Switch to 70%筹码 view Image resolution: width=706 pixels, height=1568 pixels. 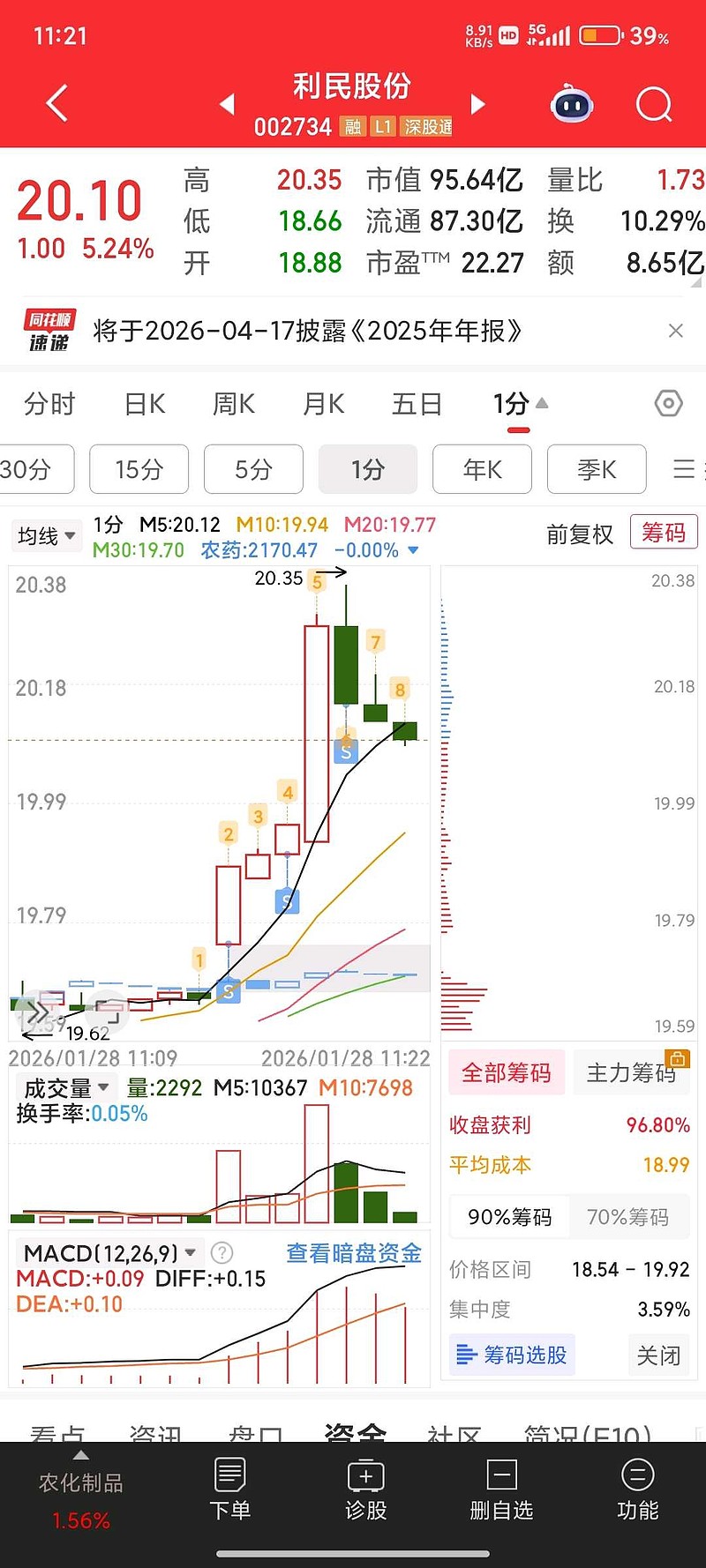pyautogui.click(x=629, y=1216)
